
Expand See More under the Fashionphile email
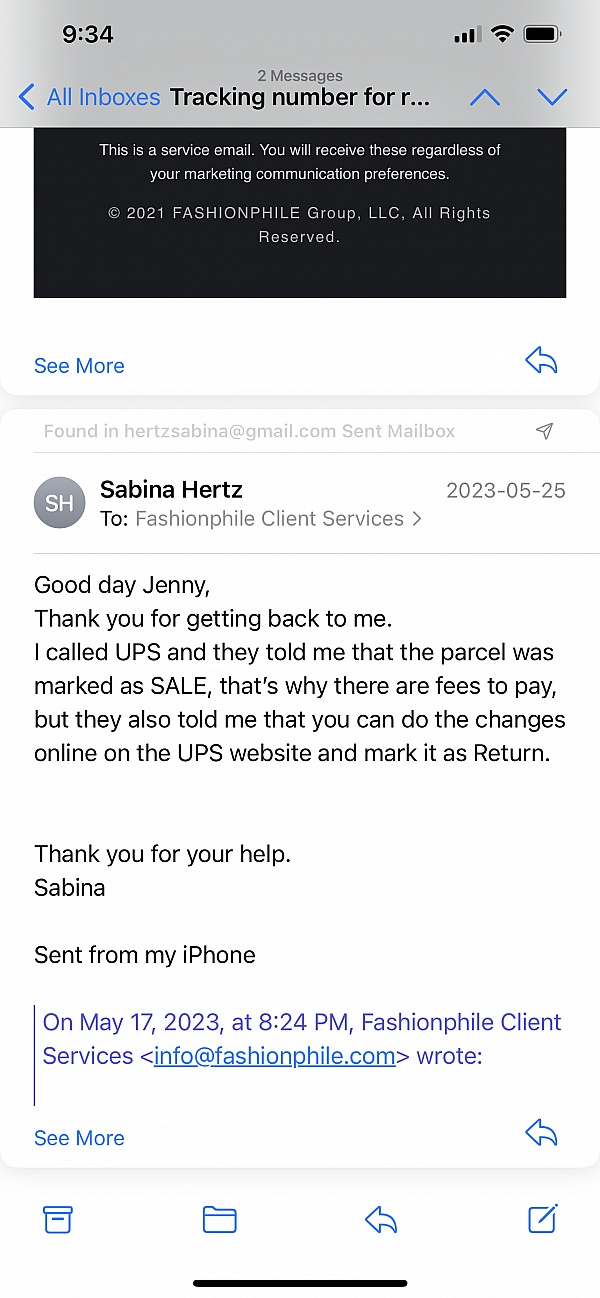[x=79, y=366]
